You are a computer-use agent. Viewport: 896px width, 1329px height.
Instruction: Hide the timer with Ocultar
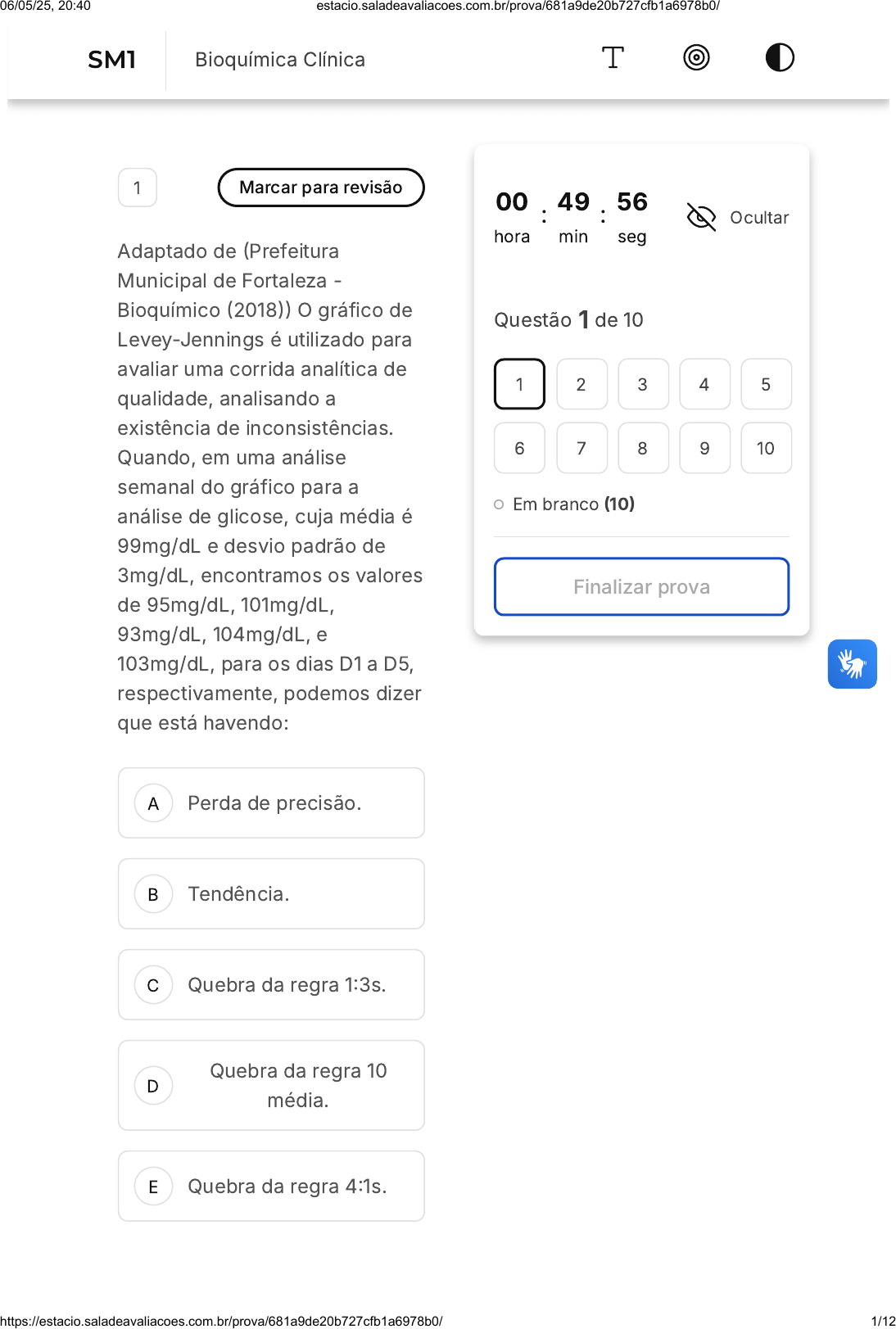tap(737, 217)
